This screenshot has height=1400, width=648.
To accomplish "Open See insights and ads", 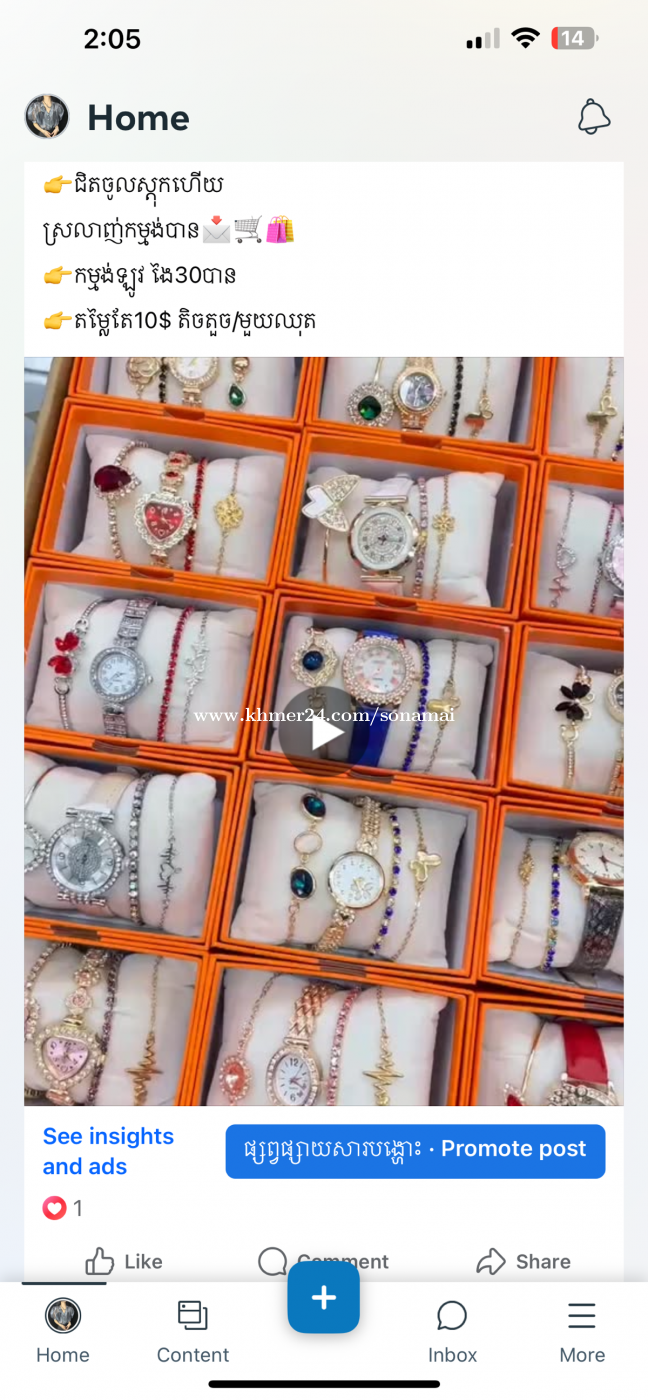I will 108,1151.
